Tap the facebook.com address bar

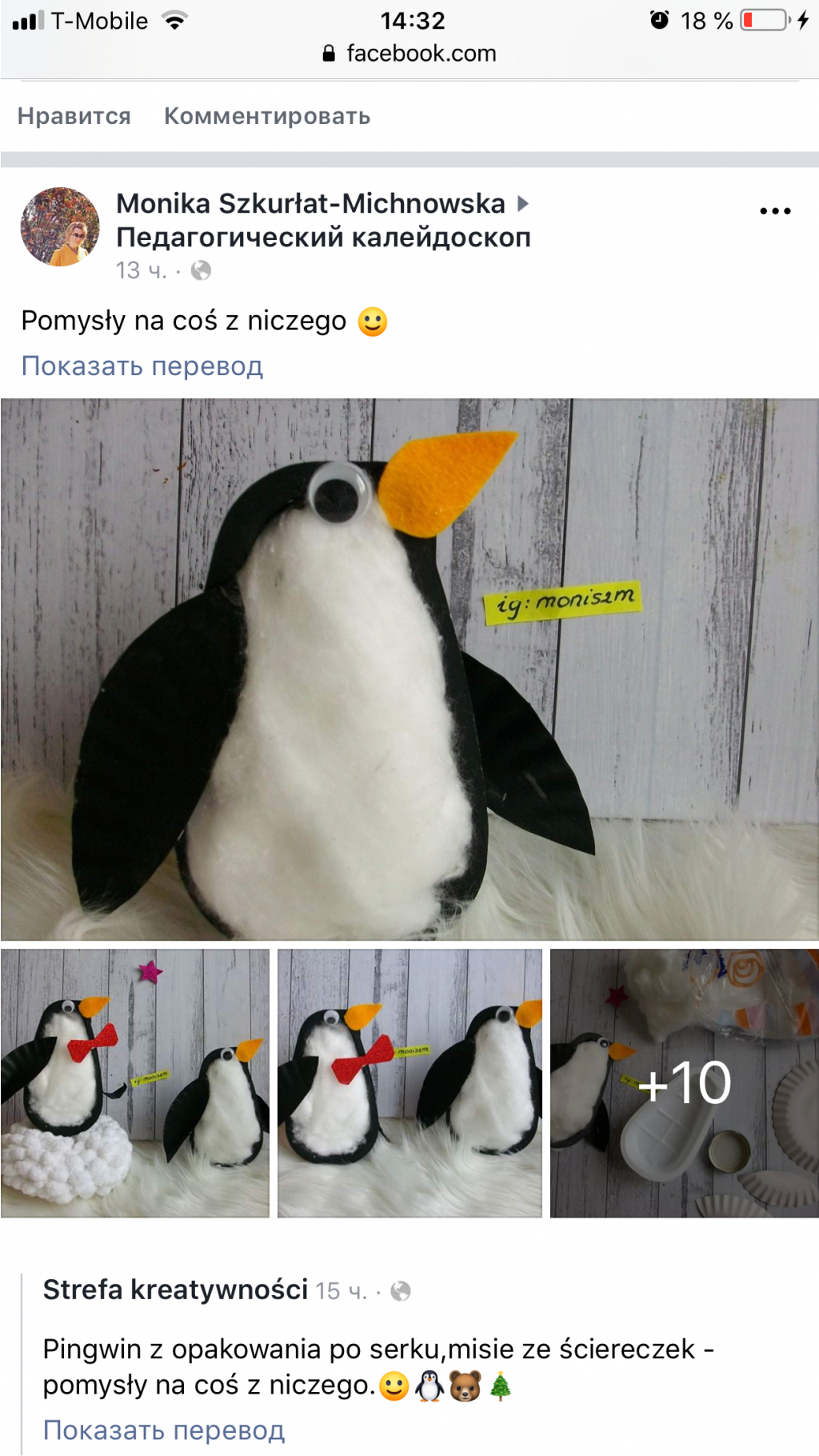click(409, 54)
